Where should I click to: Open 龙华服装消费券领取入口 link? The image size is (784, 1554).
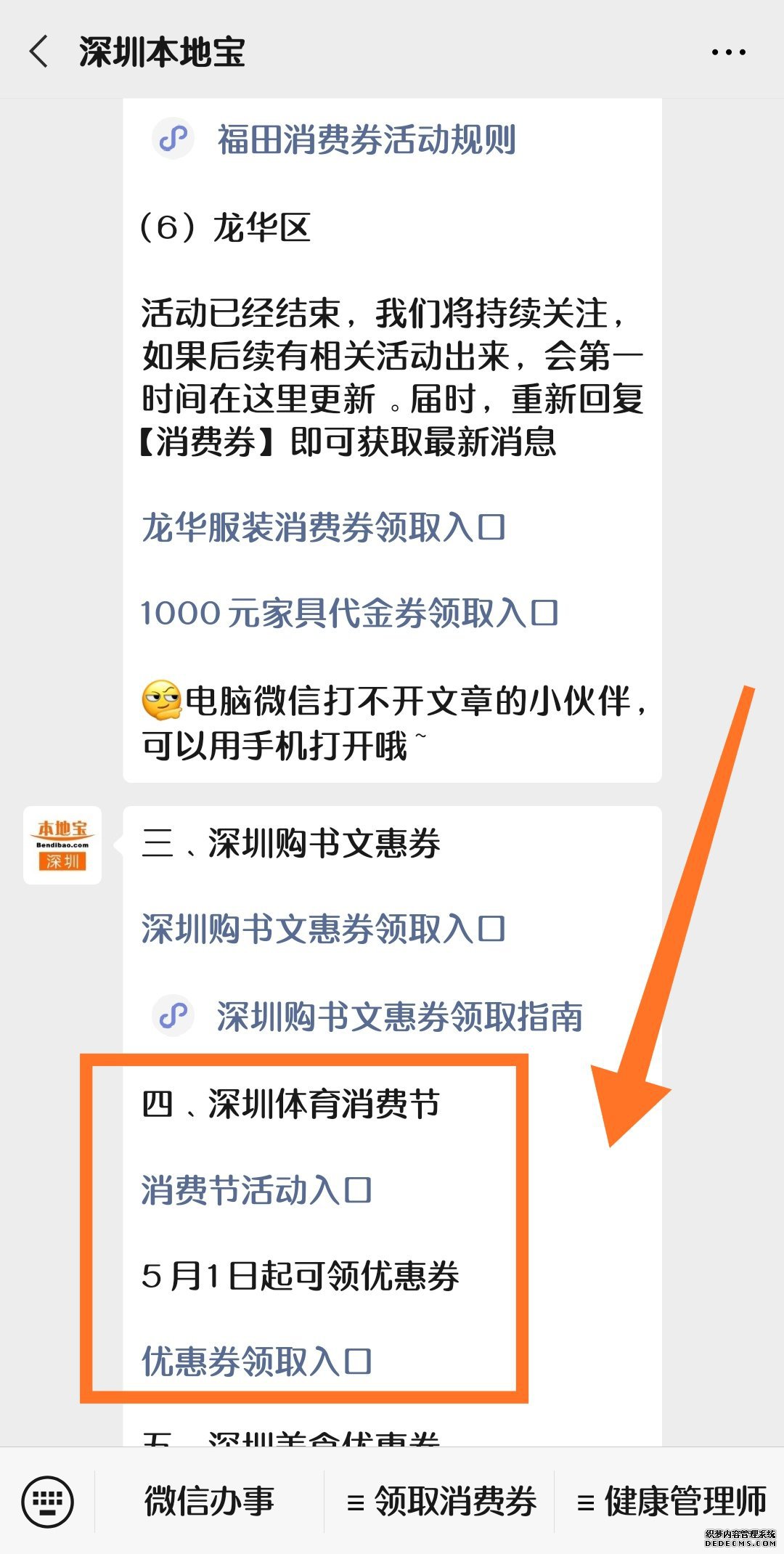pos(323,527)
